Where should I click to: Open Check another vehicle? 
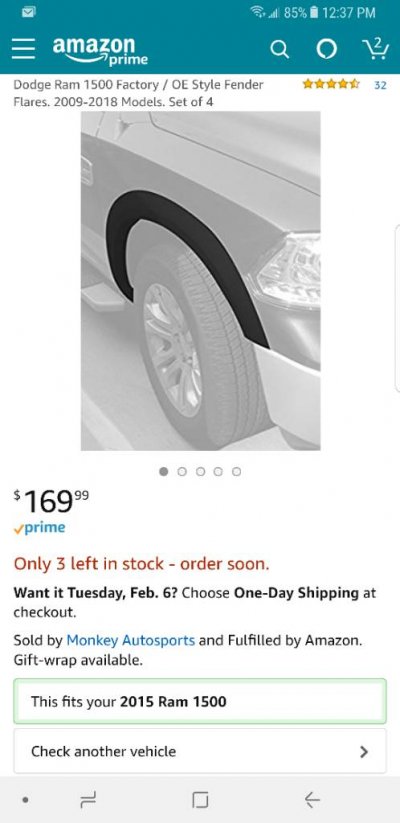200,751
